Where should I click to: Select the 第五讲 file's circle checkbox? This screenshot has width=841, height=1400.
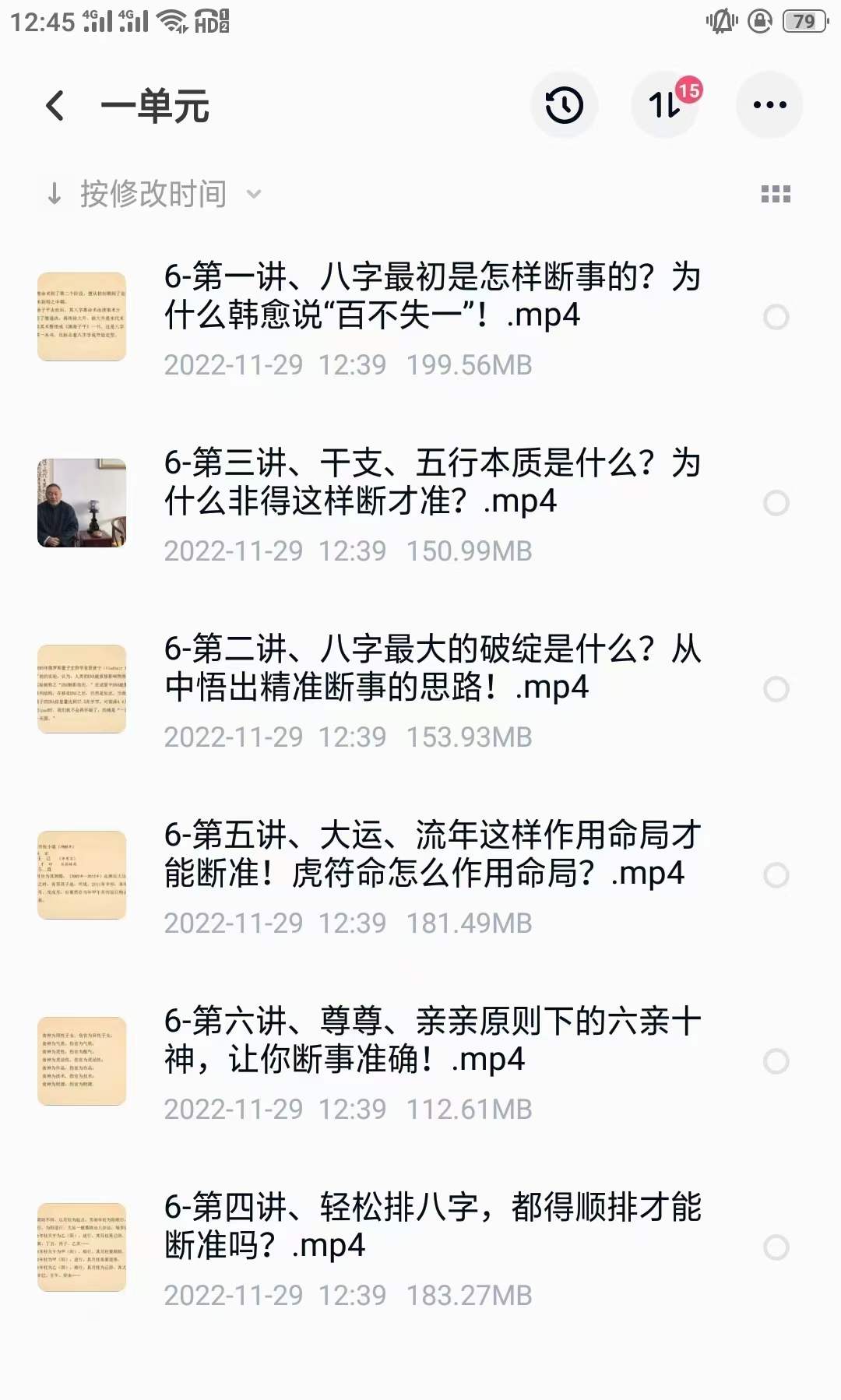[x=776, y=875]
